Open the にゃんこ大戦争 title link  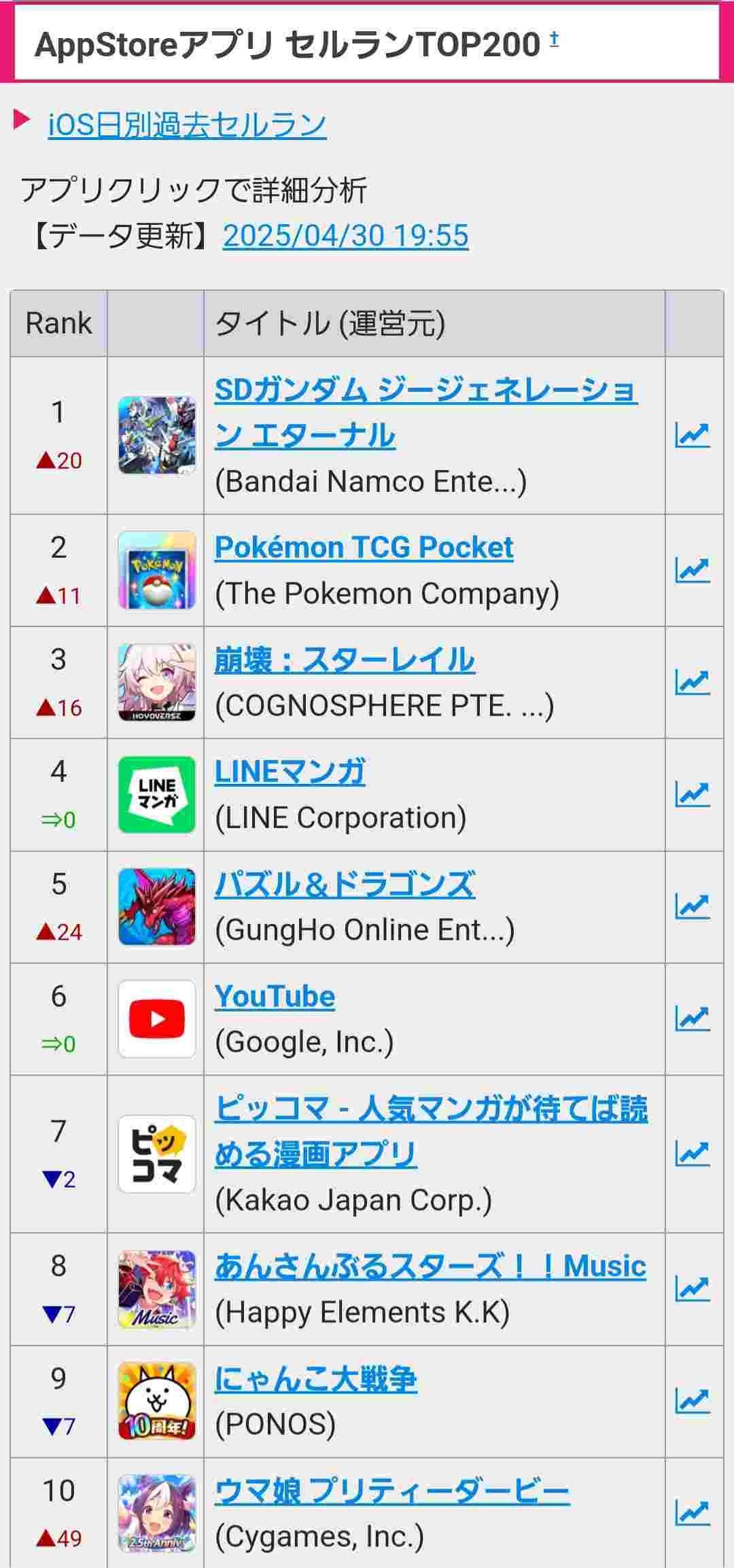pyautogui.click(x=315, y=1379)
